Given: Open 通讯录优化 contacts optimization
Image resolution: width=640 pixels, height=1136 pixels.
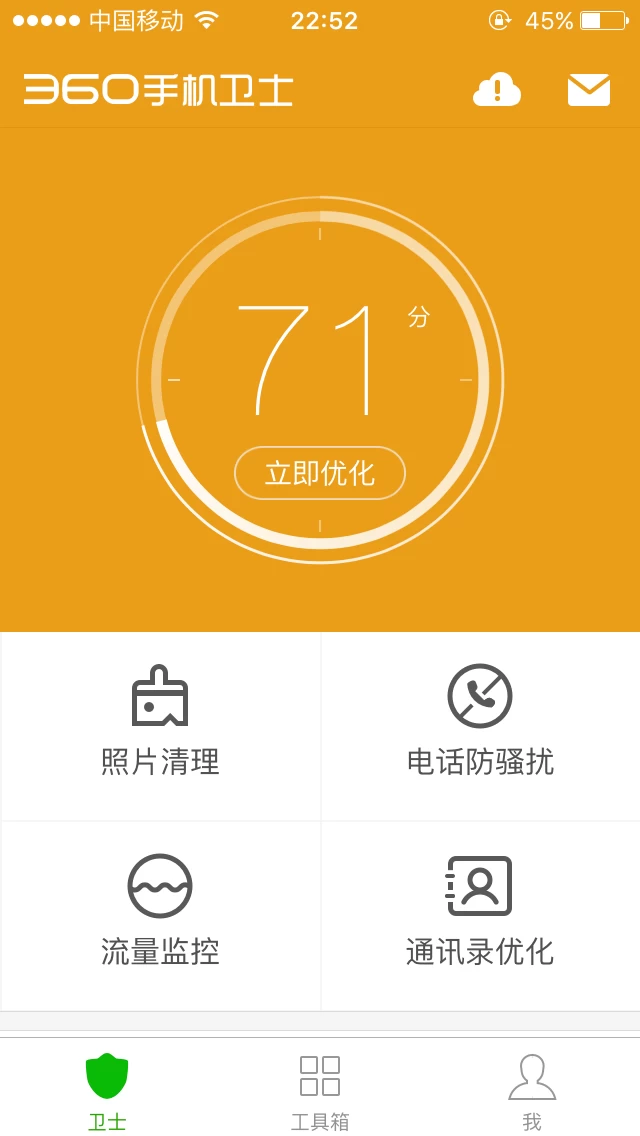Looking at the screenshot, I should pos(480,913).
